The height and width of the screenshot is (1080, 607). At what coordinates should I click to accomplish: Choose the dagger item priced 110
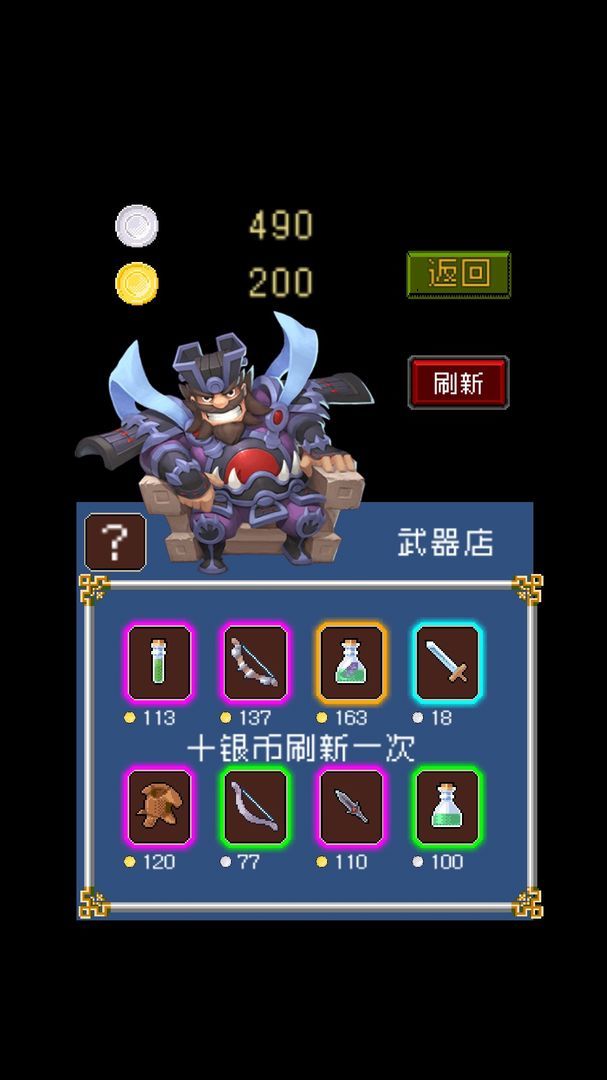[351, 807]
